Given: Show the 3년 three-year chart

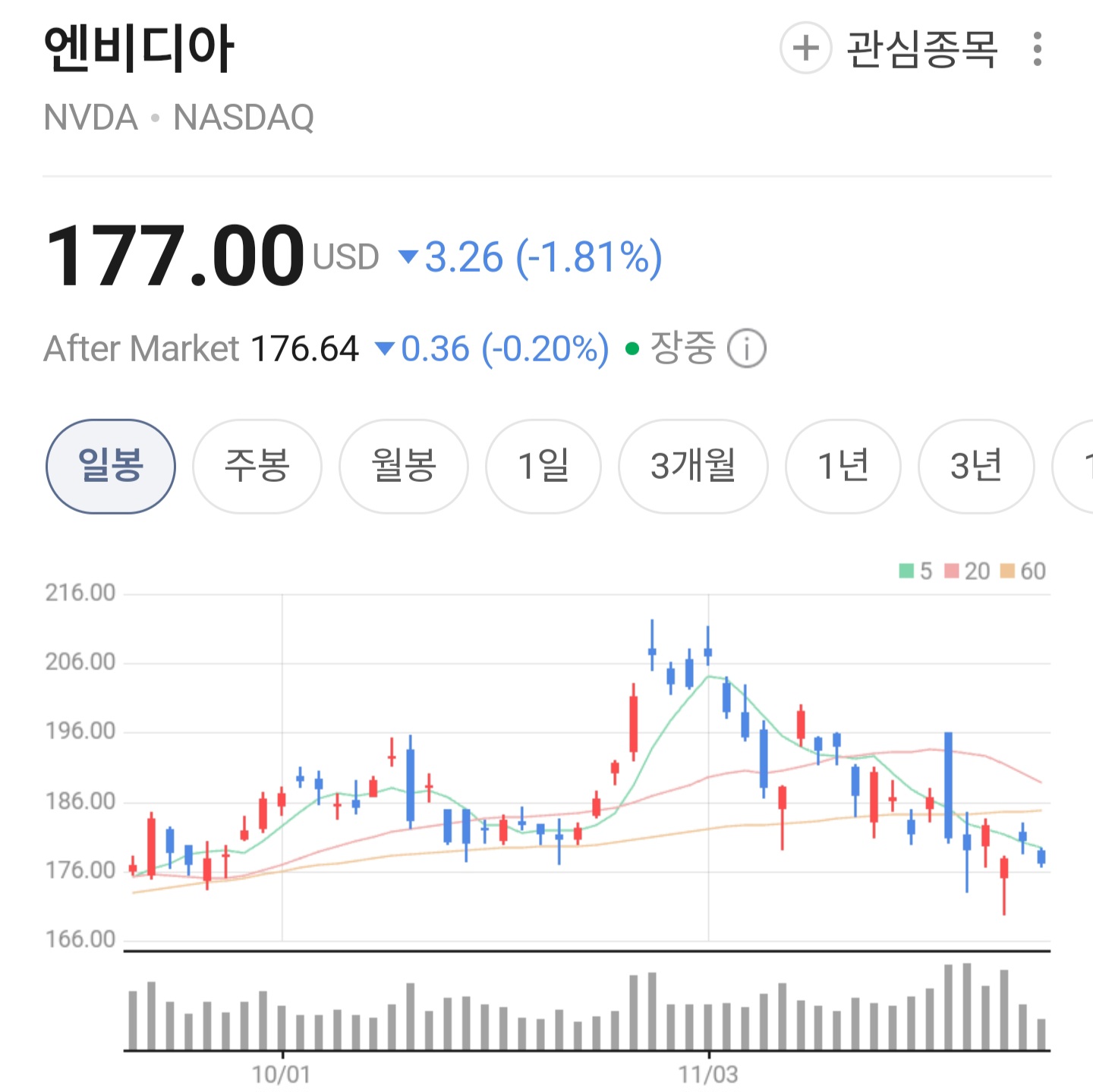Looking at the screenshot, I should [976, 466].
